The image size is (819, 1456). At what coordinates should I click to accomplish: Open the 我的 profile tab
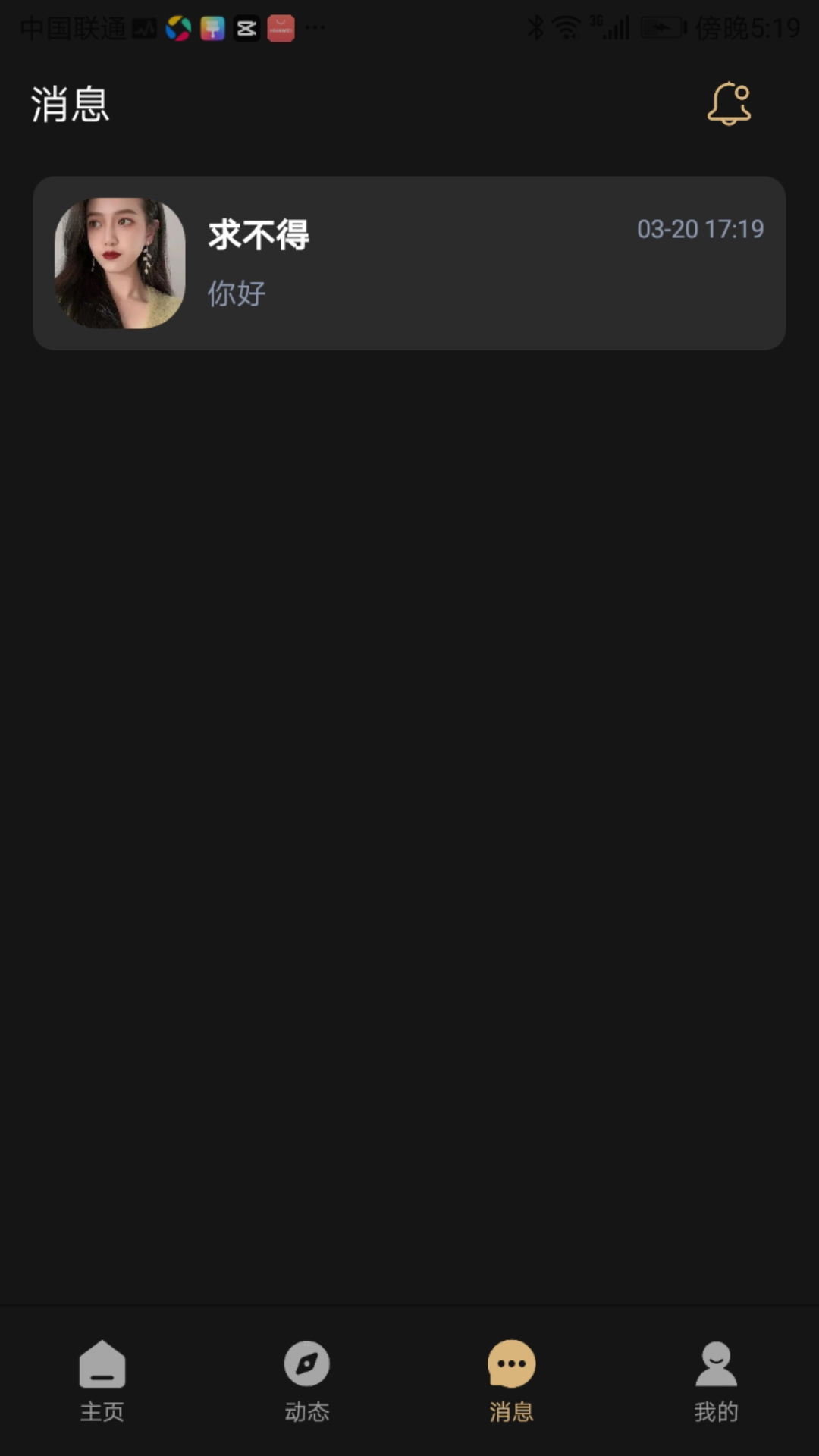pyautogui.click(x=716, y=1379)
